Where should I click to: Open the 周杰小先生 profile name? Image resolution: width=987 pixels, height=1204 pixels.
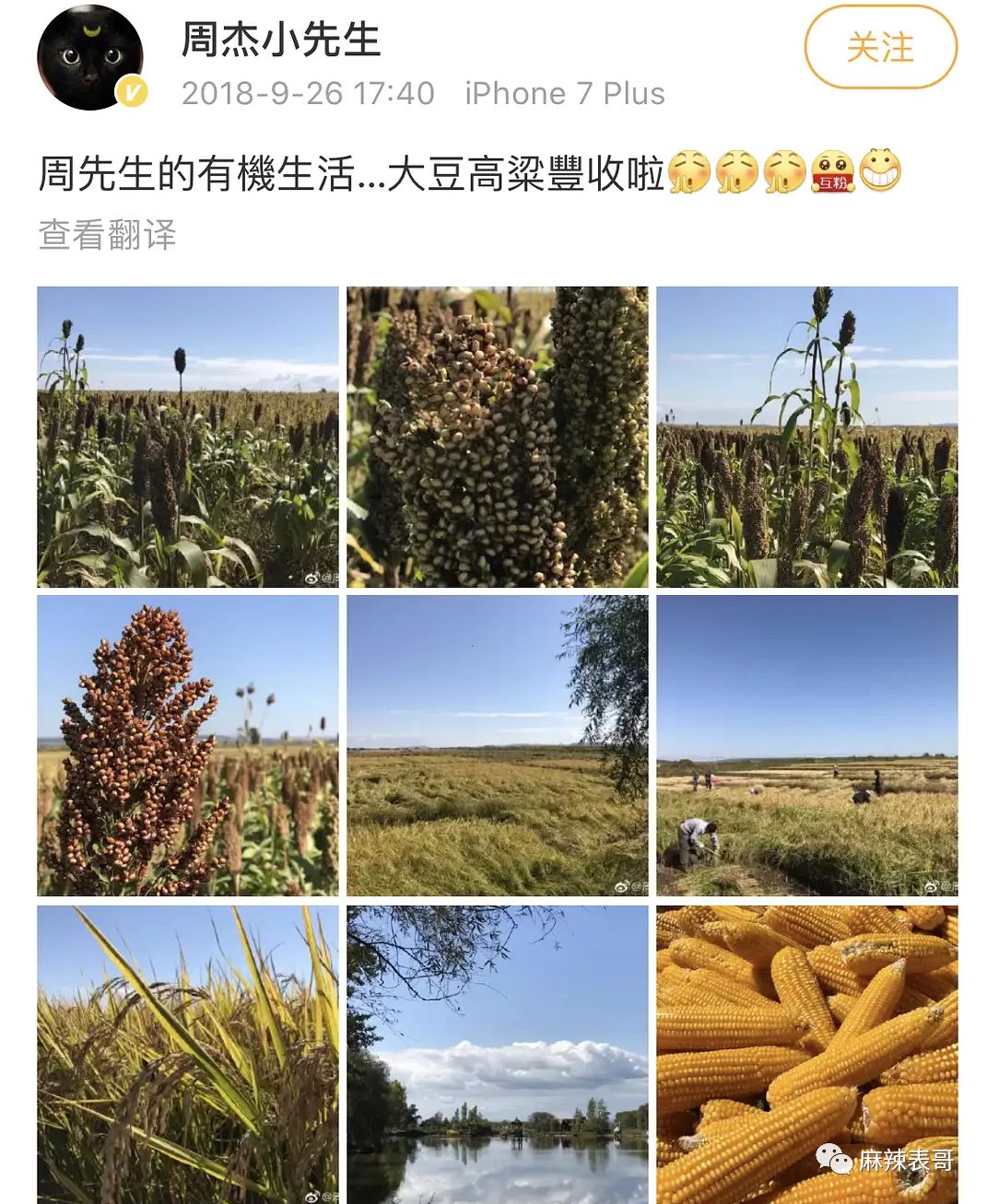tap(281, 40)
